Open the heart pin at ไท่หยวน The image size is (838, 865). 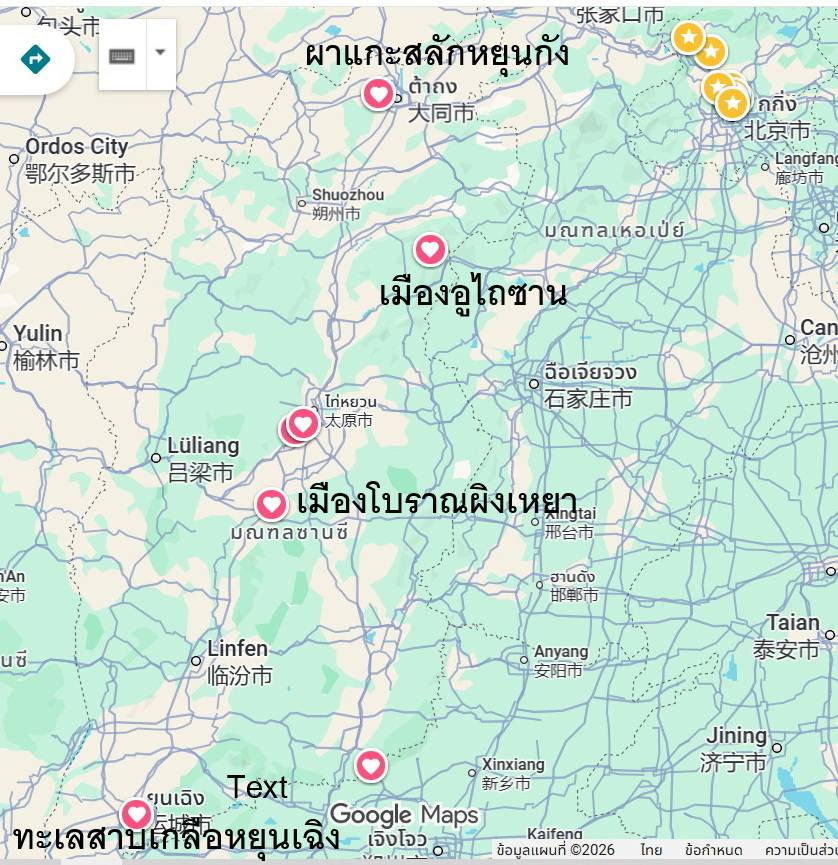point(303,424)
